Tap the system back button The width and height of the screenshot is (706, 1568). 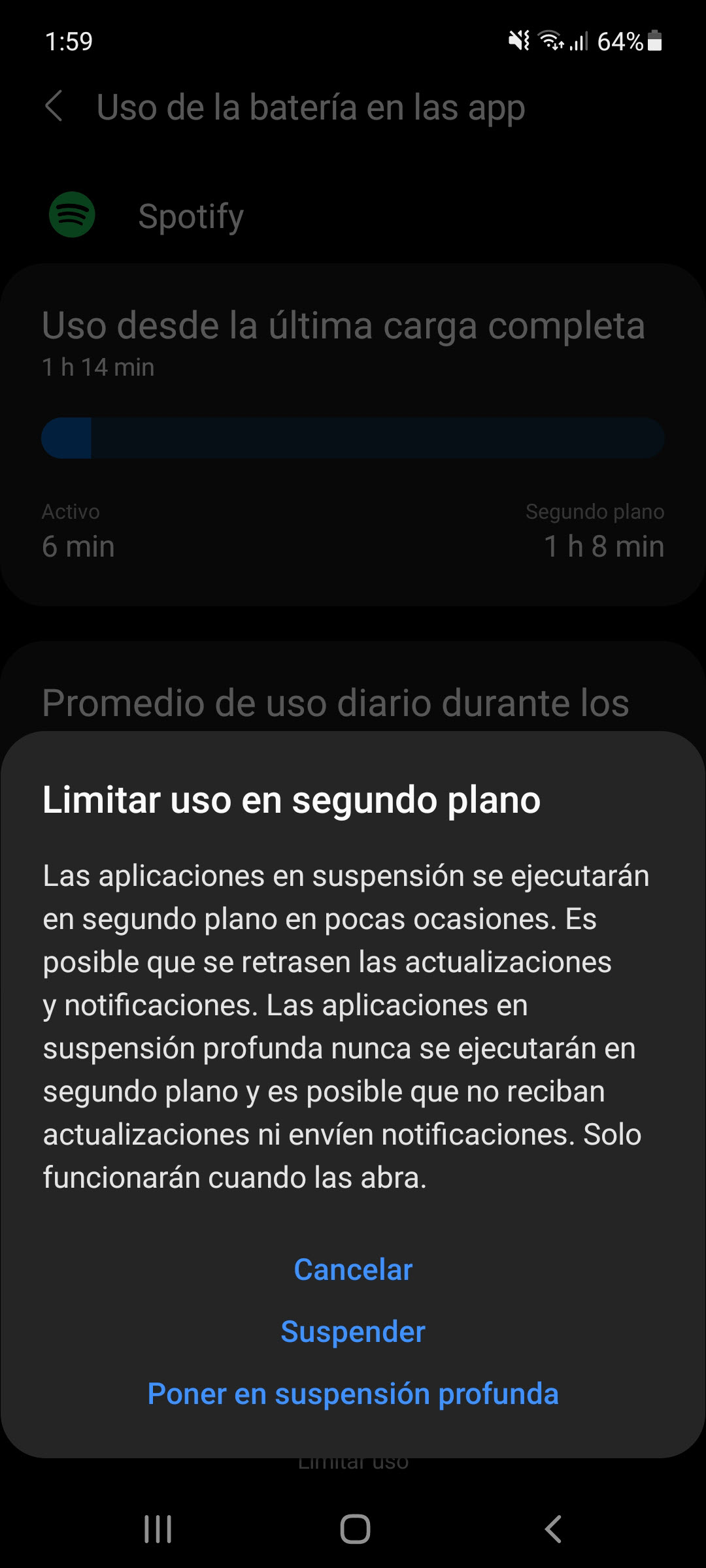(553, 1529)
